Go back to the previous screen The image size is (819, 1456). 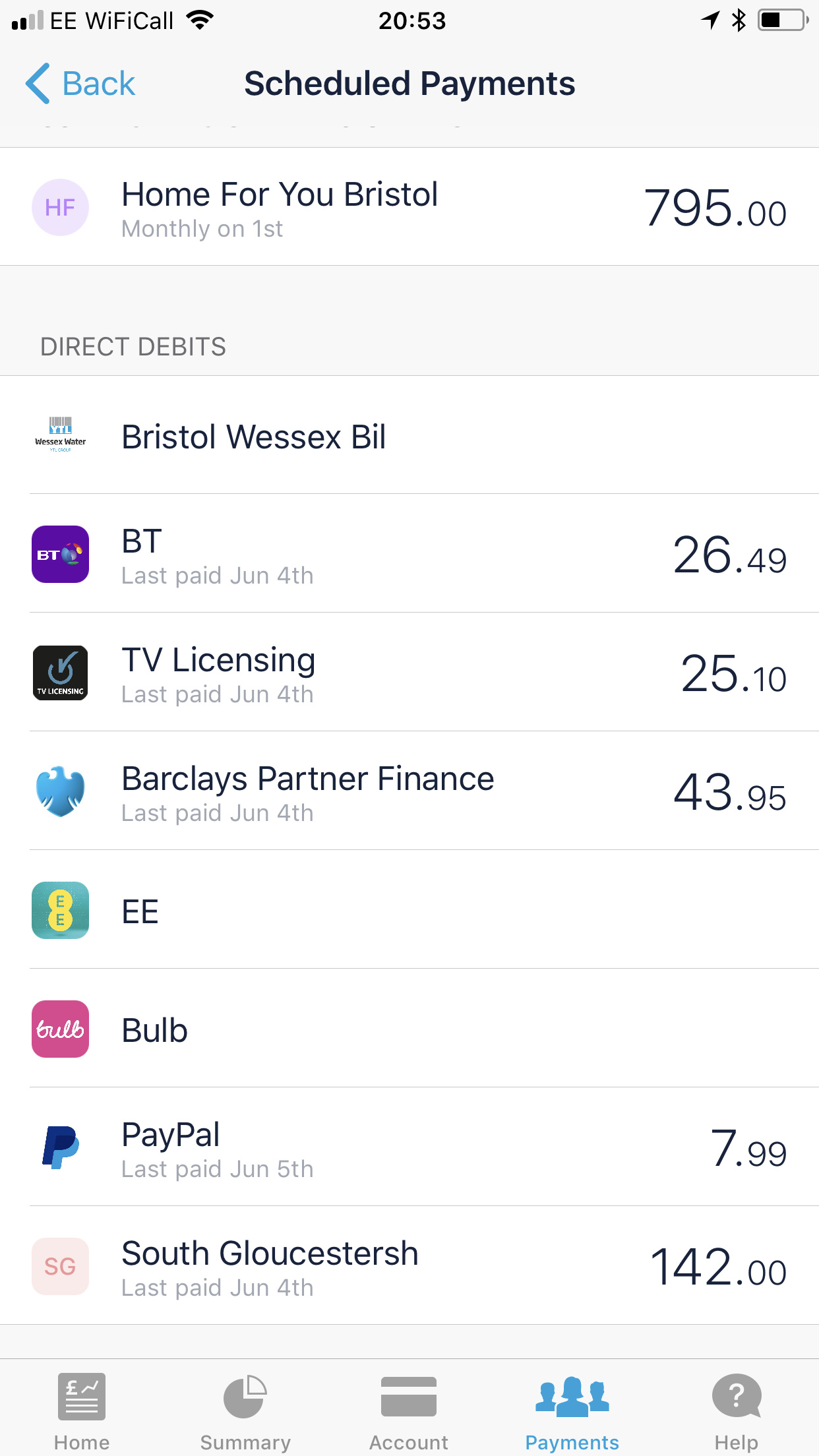point(80,84)
